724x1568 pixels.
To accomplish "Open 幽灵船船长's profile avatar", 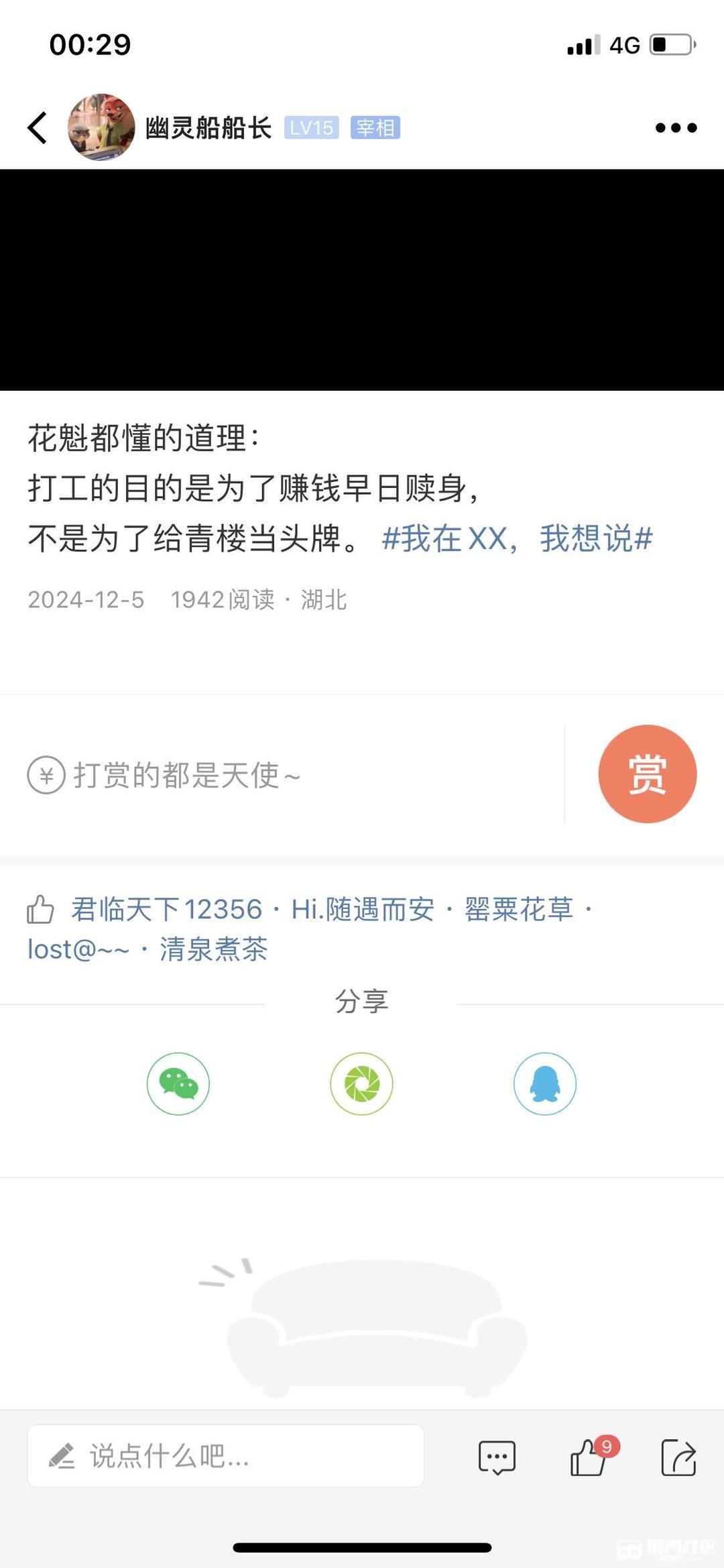I will point(101,127).
